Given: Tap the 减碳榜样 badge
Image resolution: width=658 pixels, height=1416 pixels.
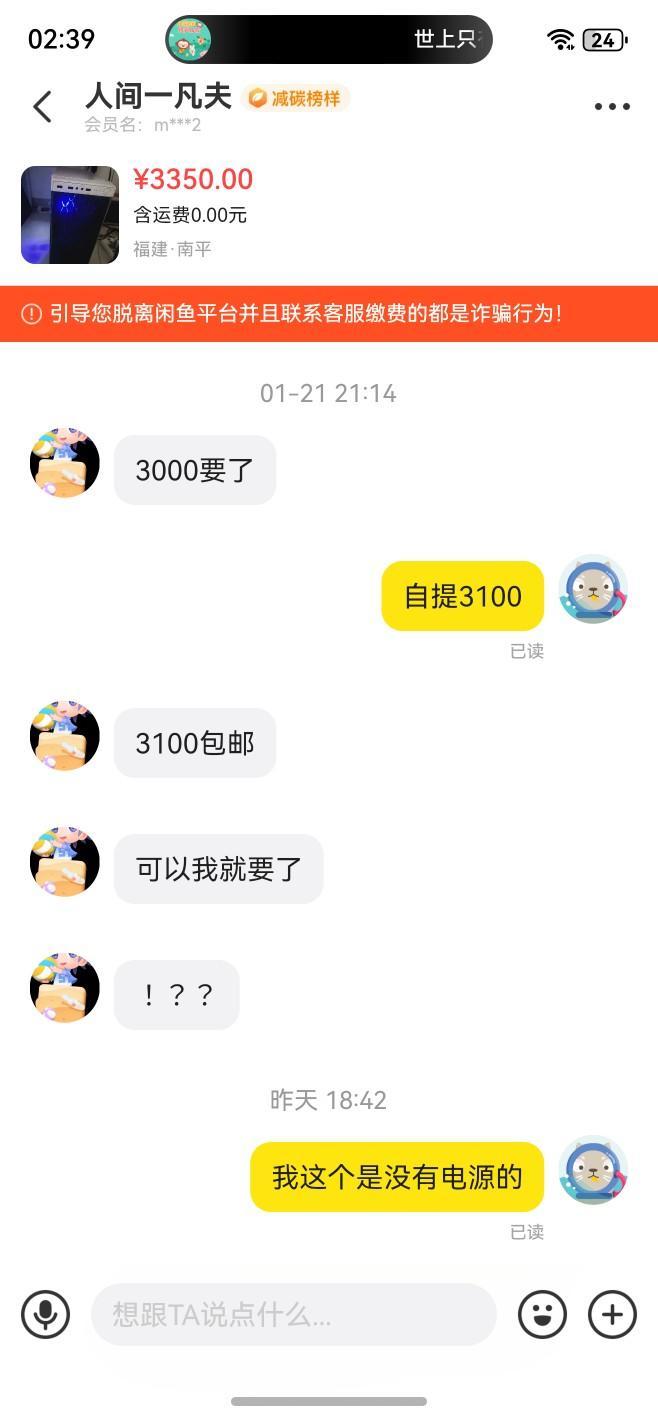Looking at the screenshot, I should 295,98.
